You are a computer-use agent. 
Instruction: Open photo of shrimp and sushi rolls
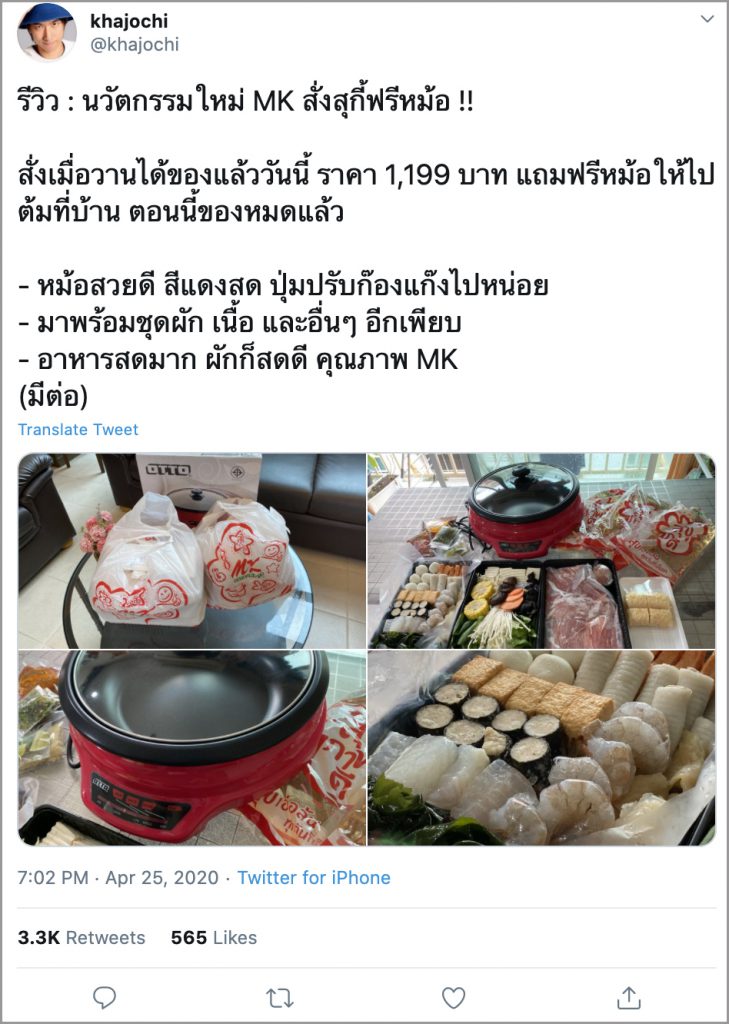coord(541,748)
